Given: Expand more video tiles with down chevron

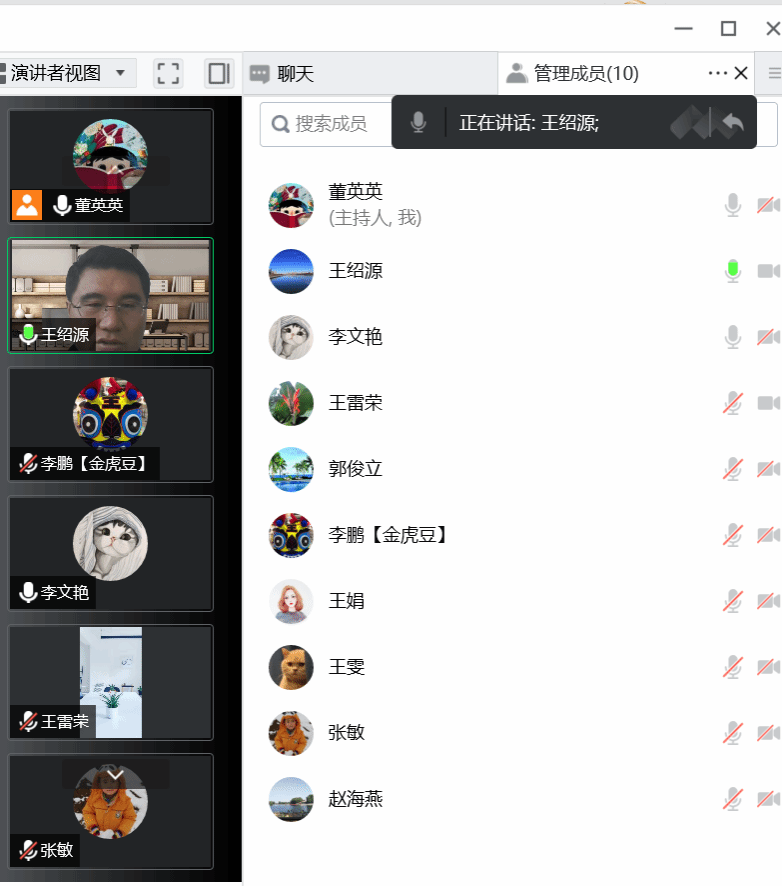Looking at the screenshot, I should [115, 774].
